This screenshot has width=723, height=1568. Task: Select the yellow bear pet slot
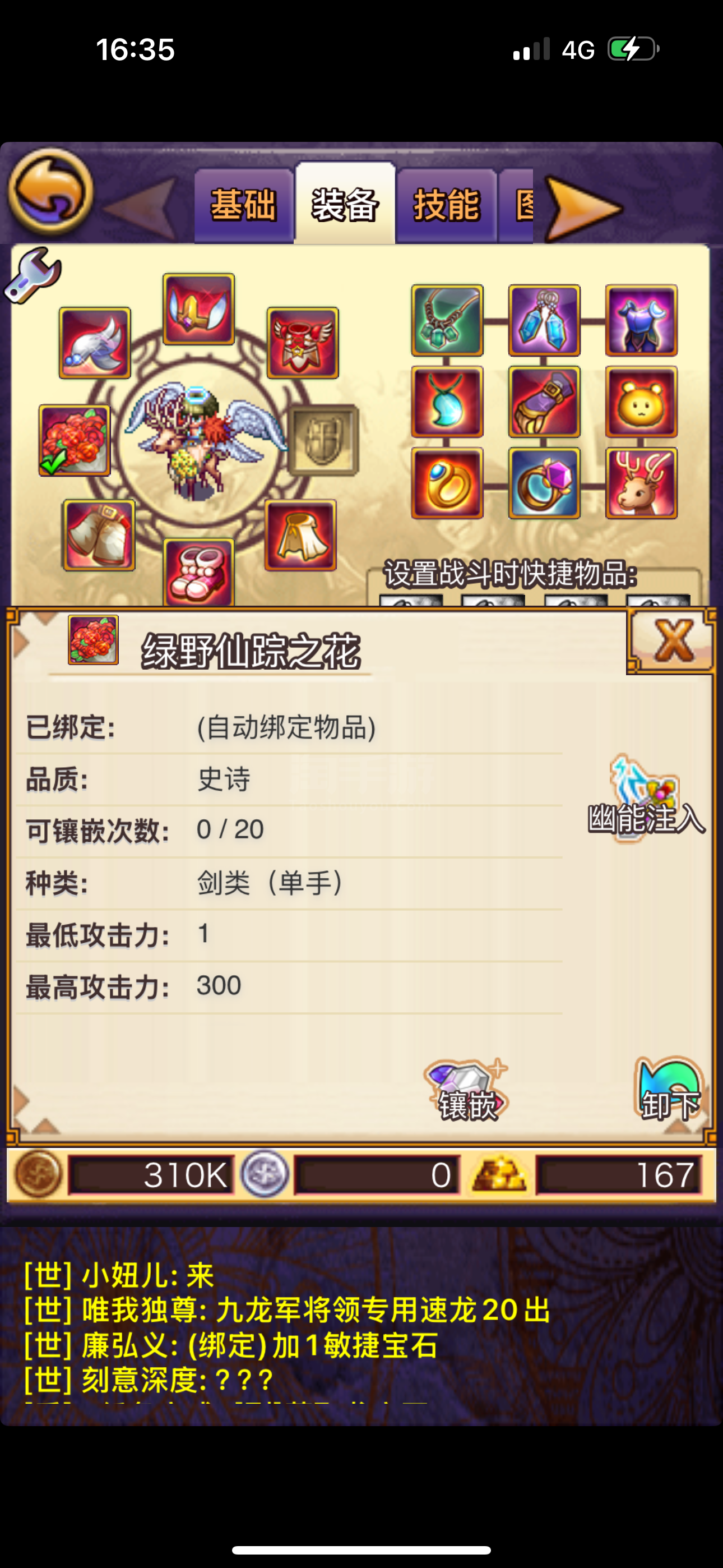(641, 402)
